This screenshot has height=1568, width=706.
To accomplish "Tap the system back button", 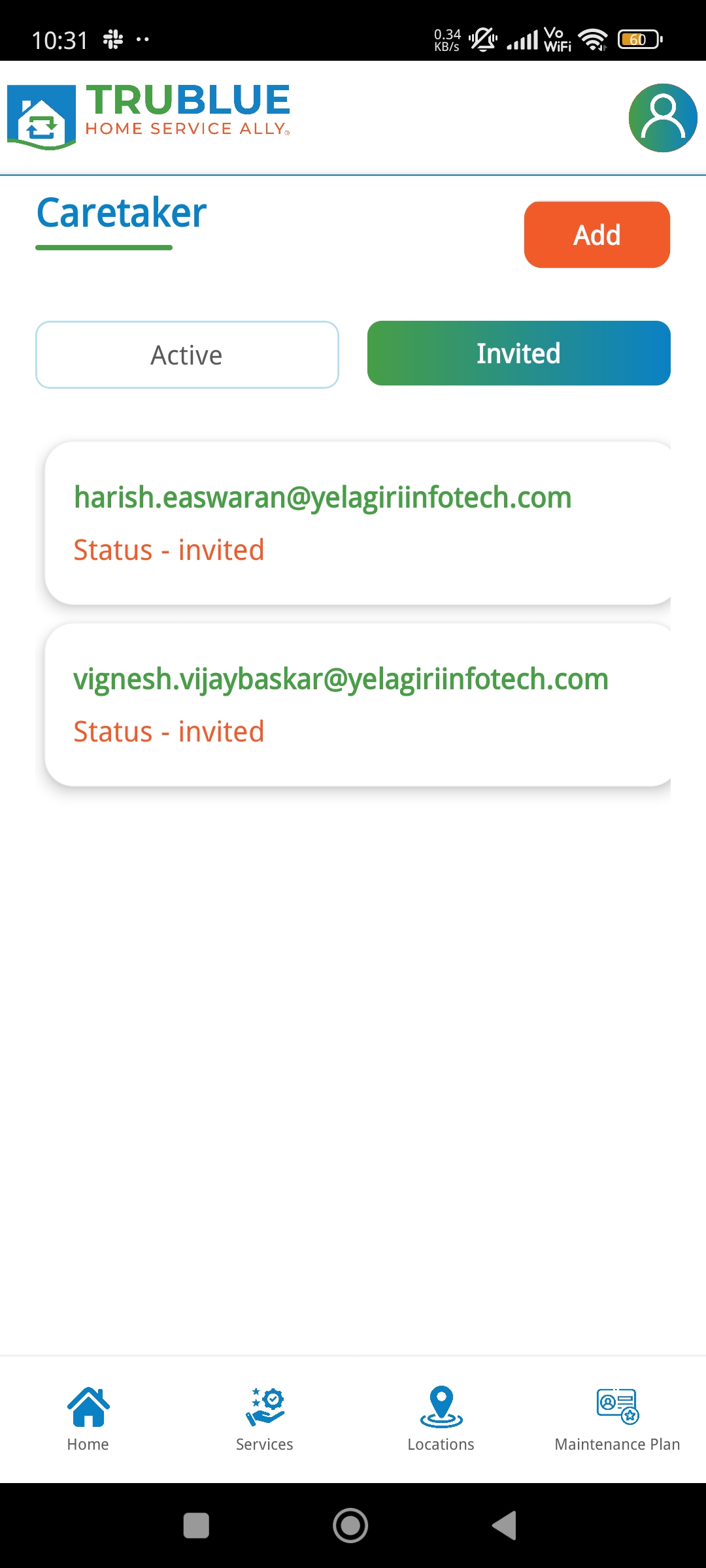I will pyautogui.click(x=504, y=1526).
